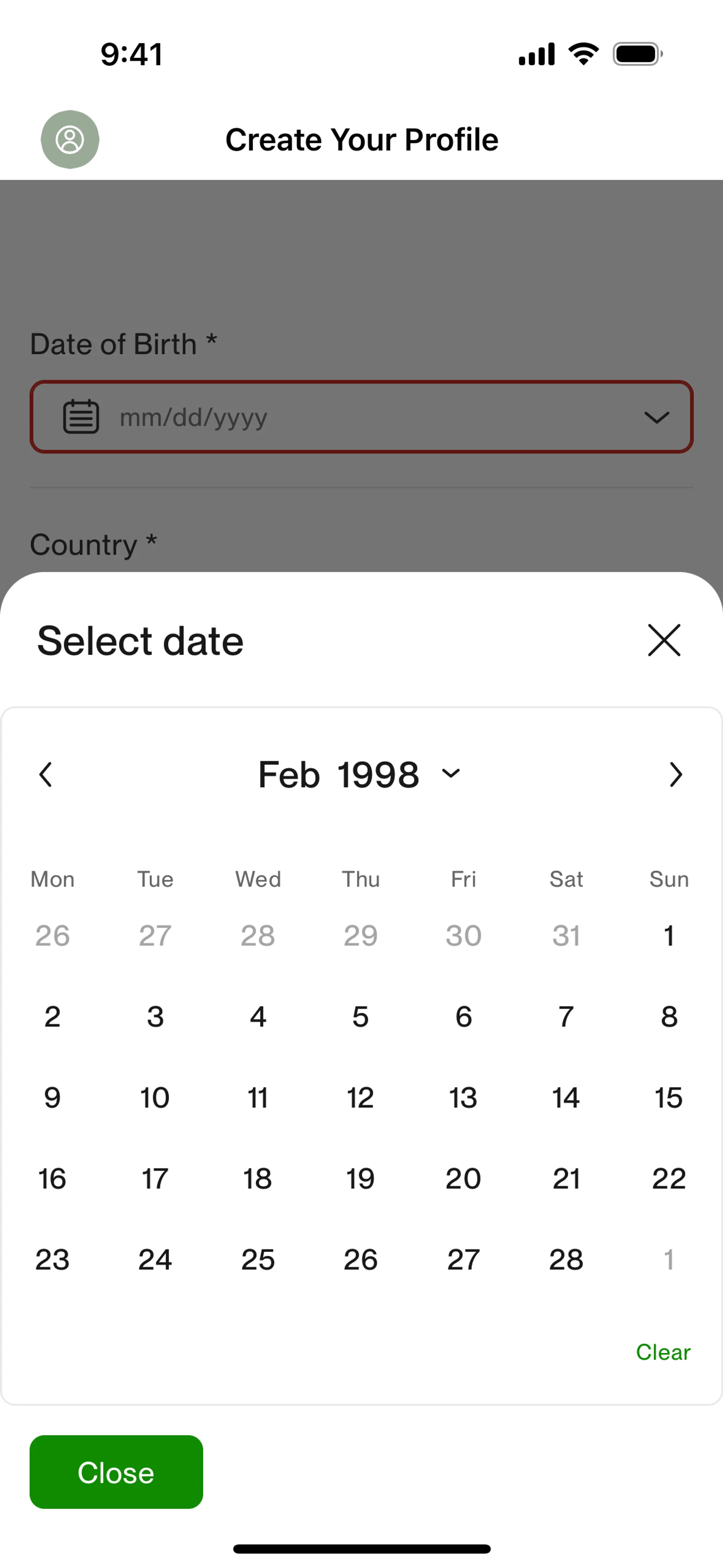Select February 22
This screenshot has height=1568, width=723.
click(x=668, y=1178)
